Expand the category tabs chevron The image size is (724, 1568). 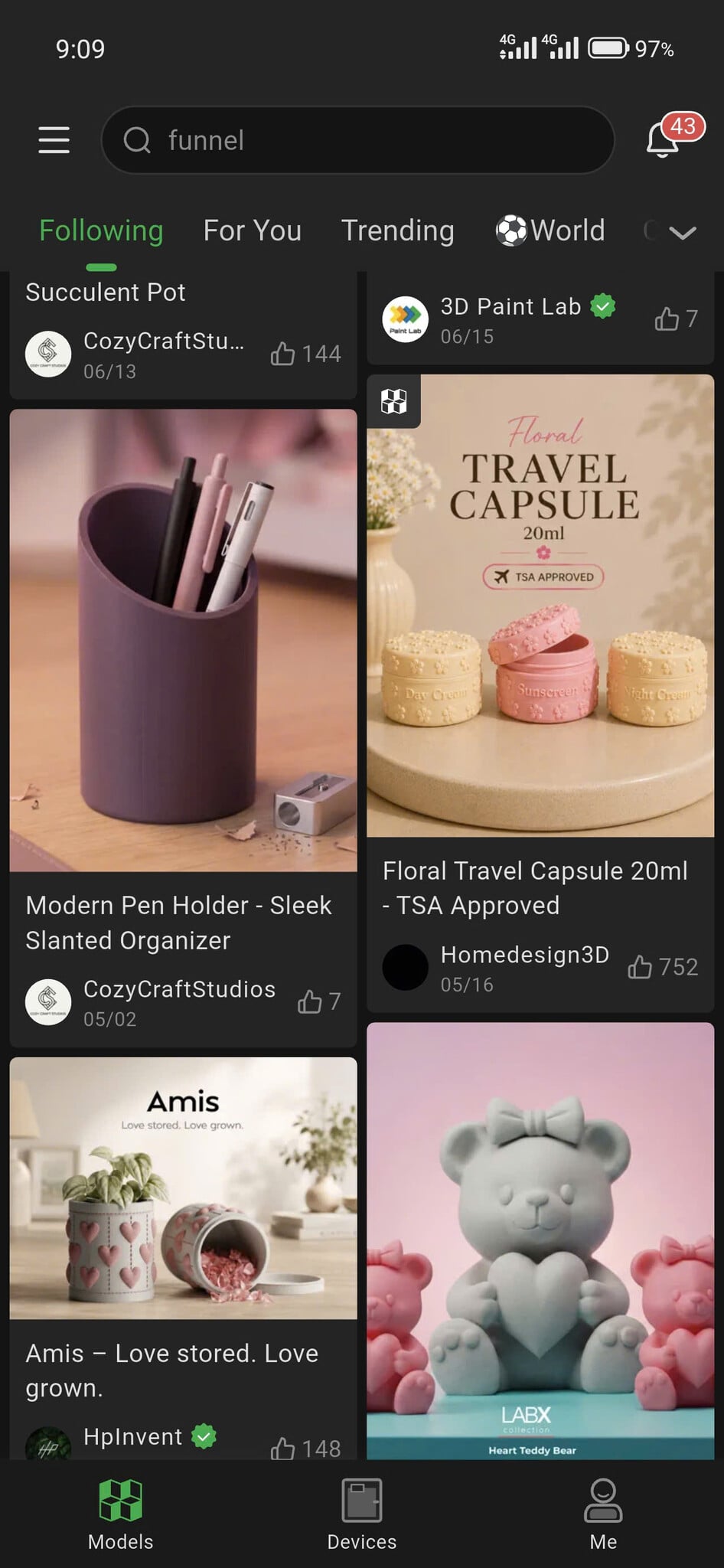682,232
